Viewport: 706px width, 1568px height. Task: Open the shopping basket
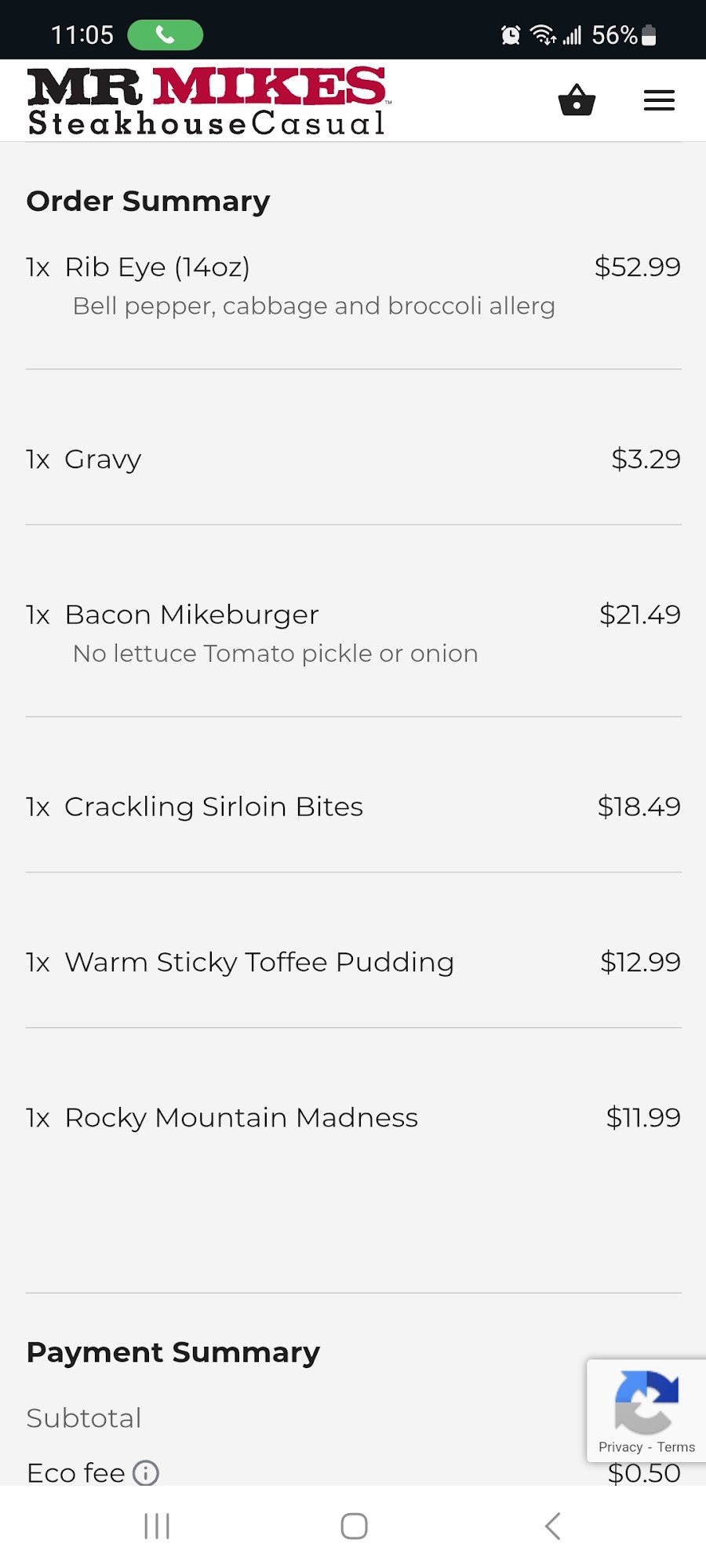(x=577, y=100)
